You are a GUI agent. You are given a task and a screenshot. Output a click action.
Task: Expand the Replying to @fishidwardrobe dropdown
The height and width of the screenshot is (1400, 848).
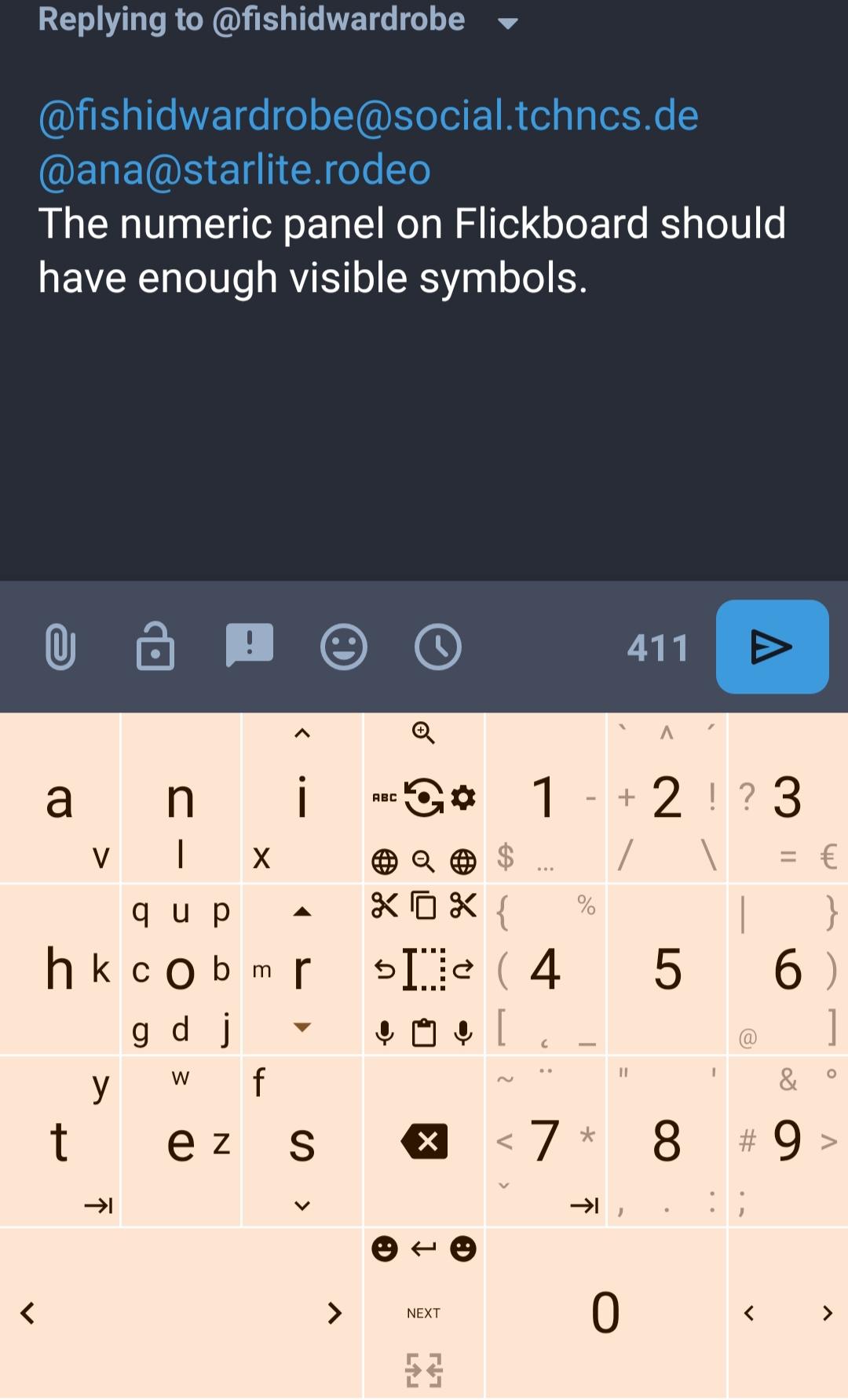[x=508, y=23]
